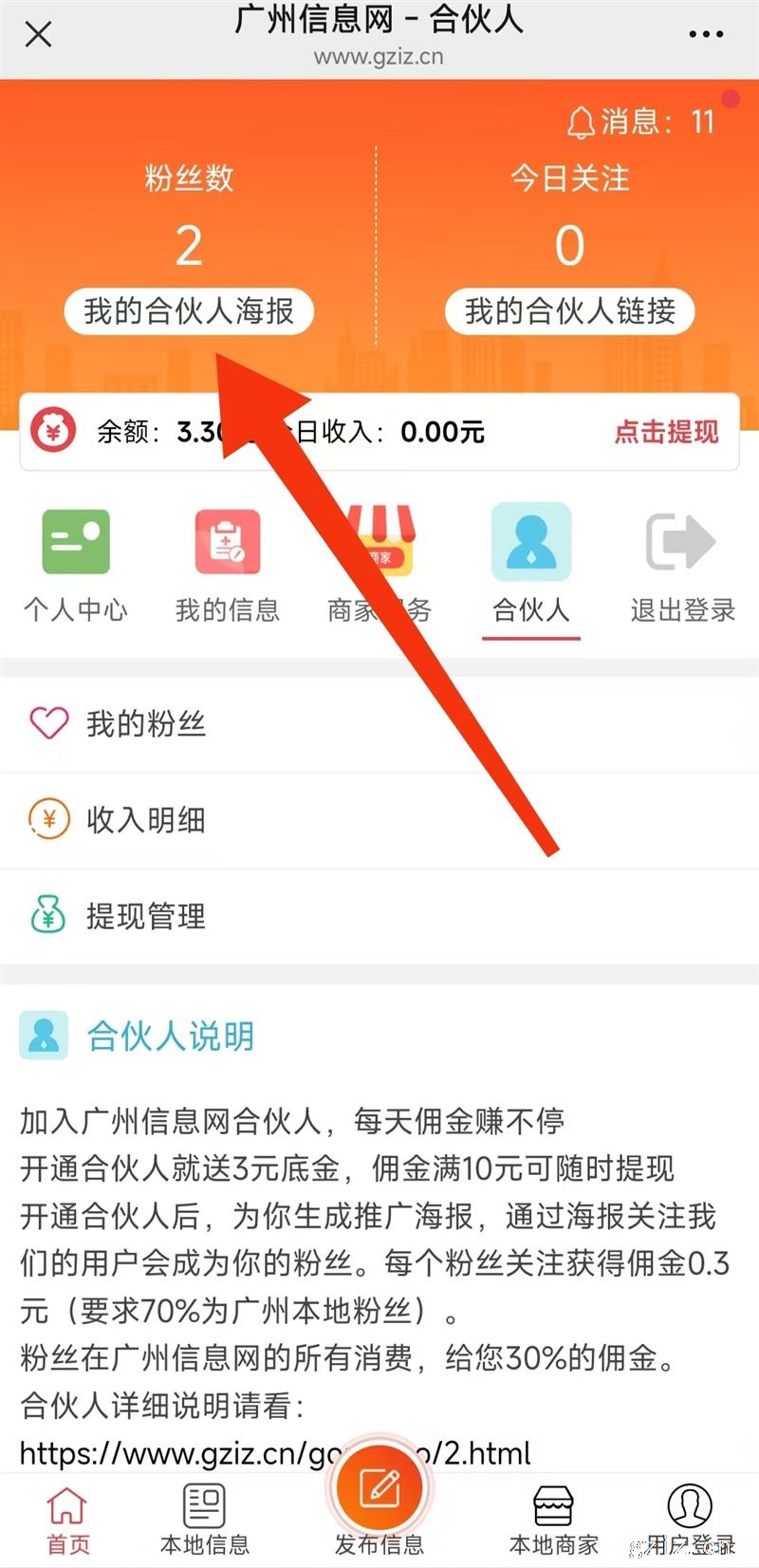
Task: Open the partner details gziz.cn link
Action: 275,1453
